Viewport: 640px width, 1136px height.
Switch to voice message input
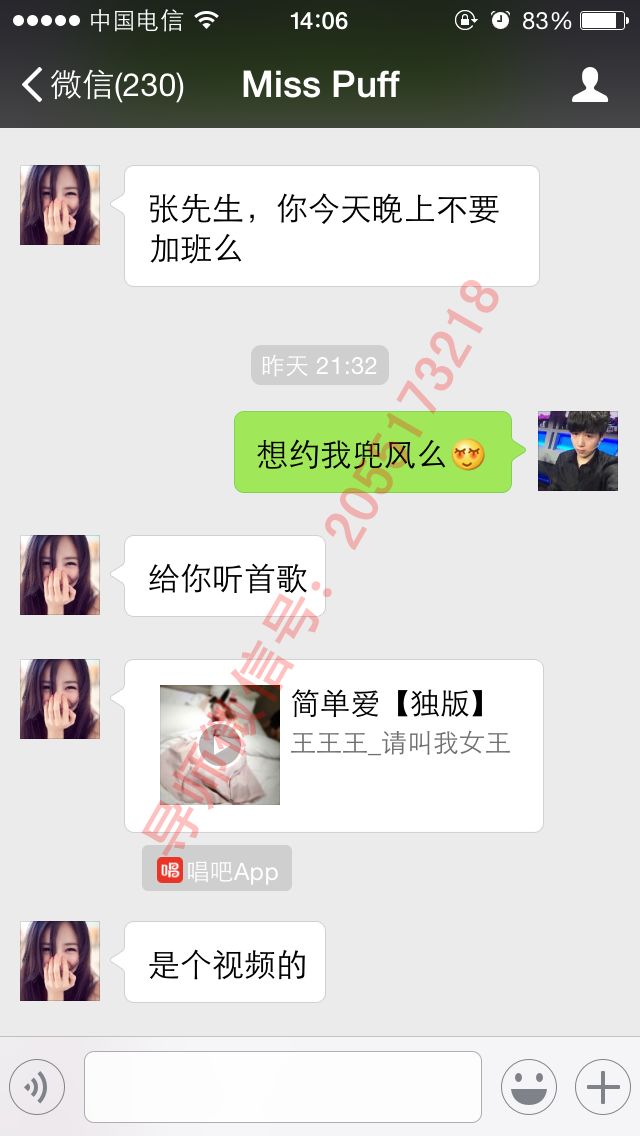click(37, 1087)
